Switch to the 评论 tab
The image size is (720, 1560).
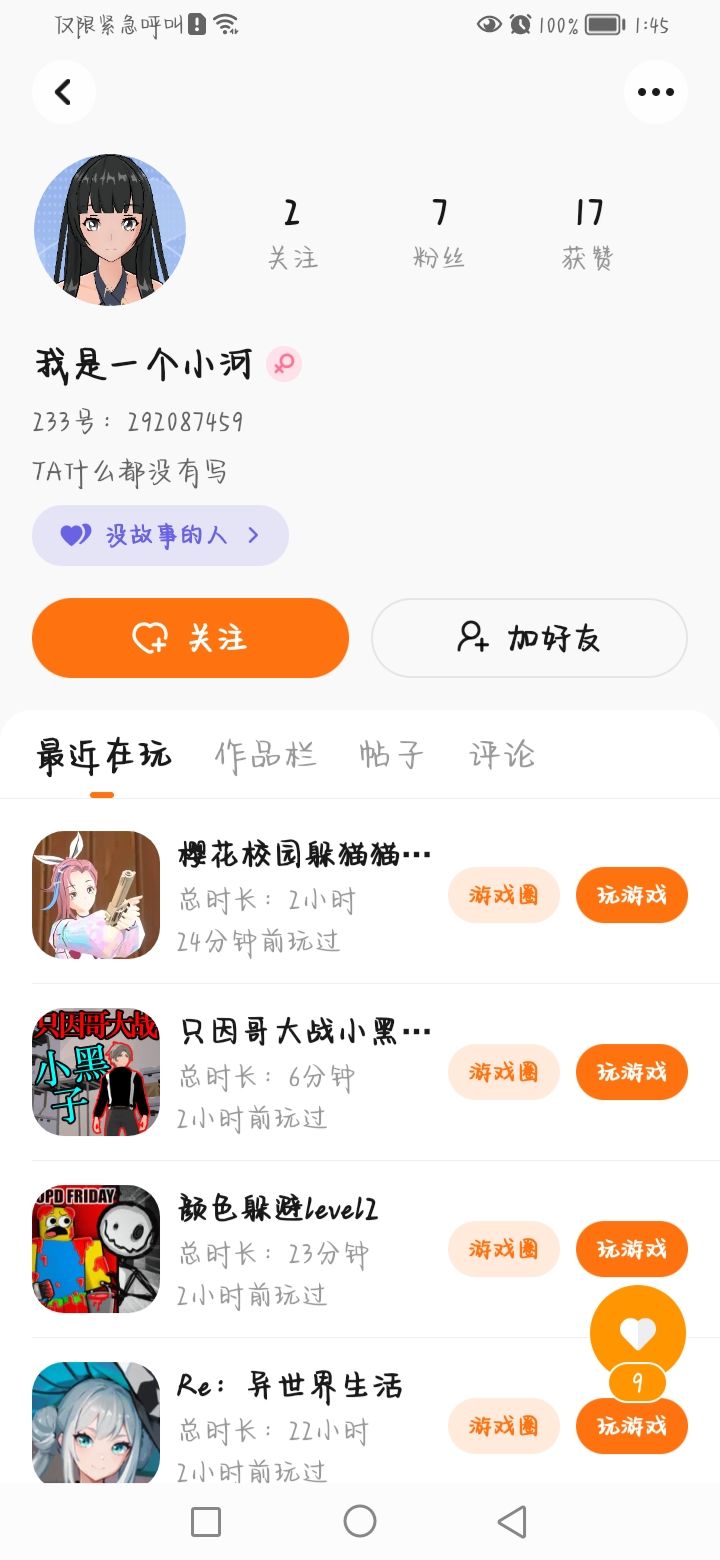[502, 755]
